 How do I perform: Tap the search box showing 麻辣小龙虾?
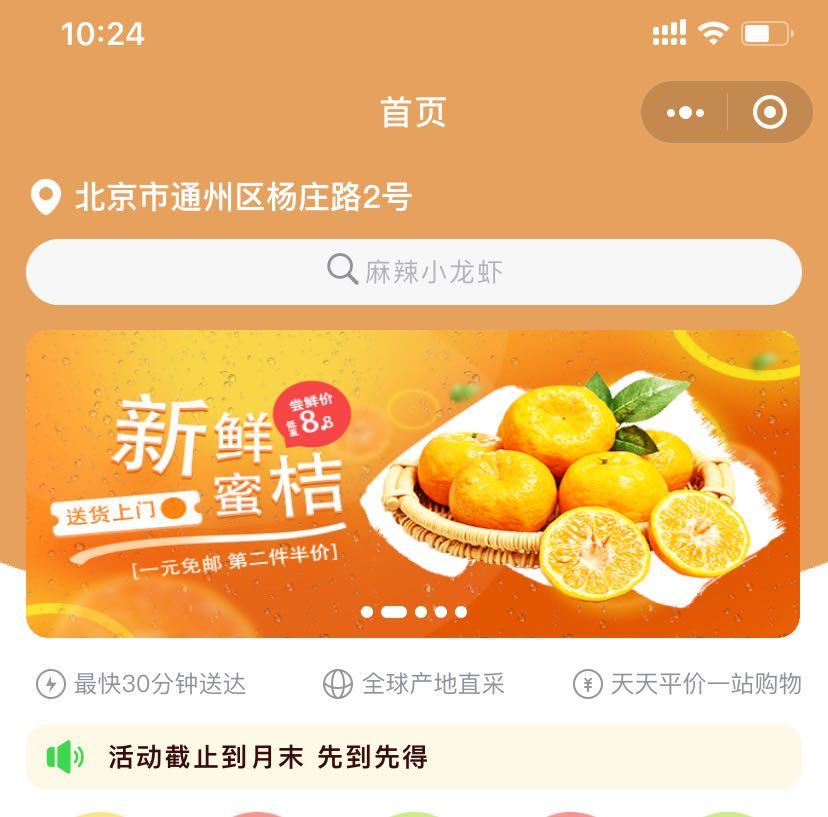(414, 272)
